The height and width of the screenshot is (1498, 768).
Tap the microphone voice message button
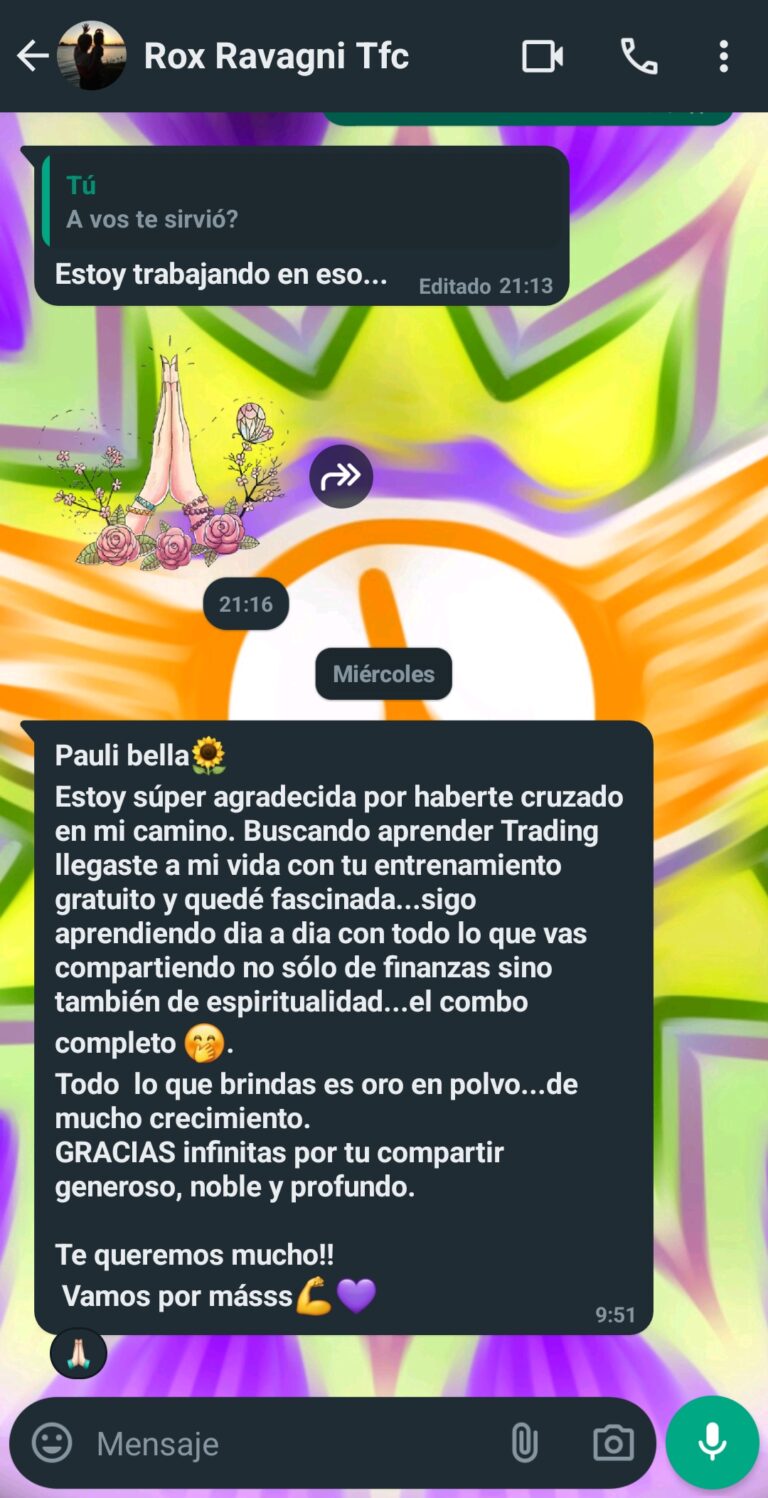[712, 1443]
